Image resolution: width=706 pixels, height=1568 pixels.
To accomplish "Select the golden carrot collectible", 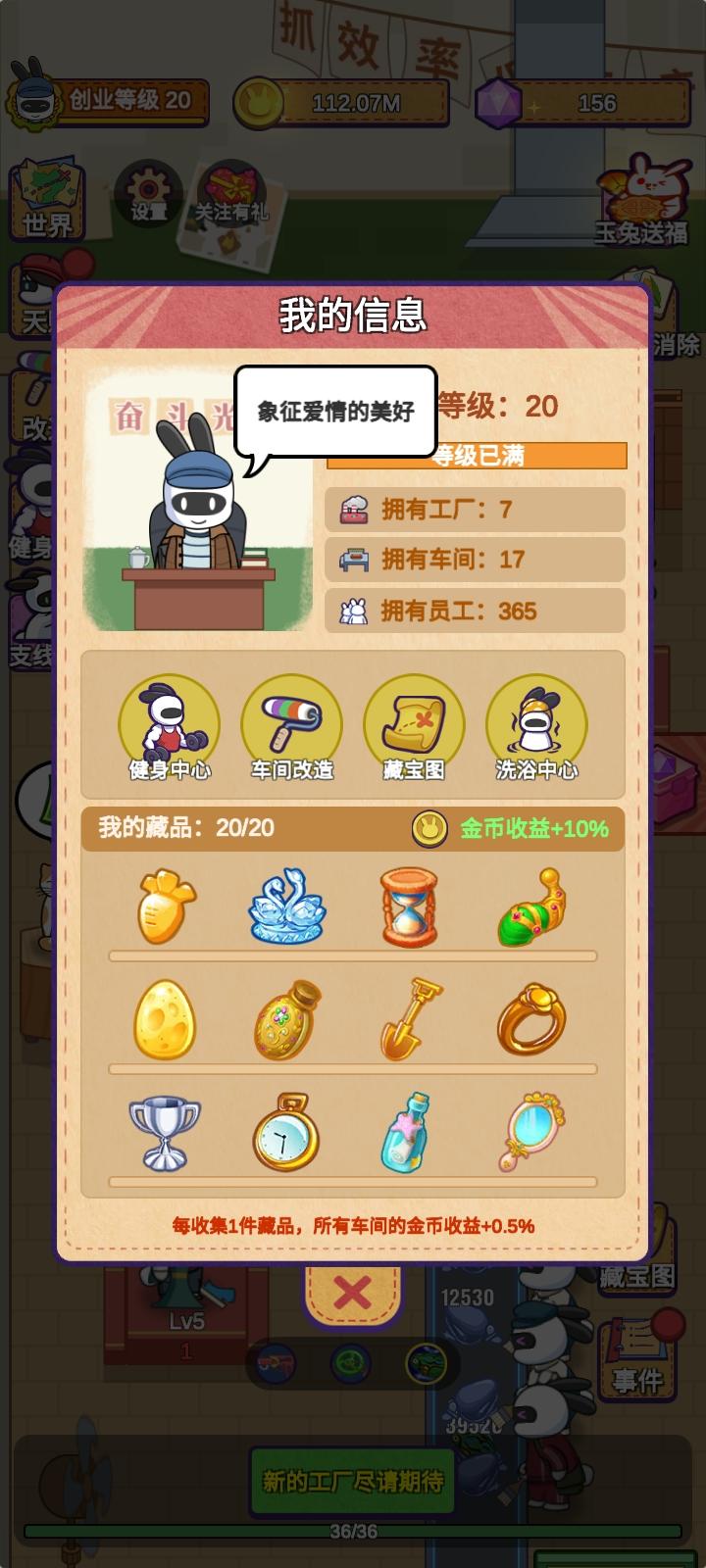I will coord(167,906).
